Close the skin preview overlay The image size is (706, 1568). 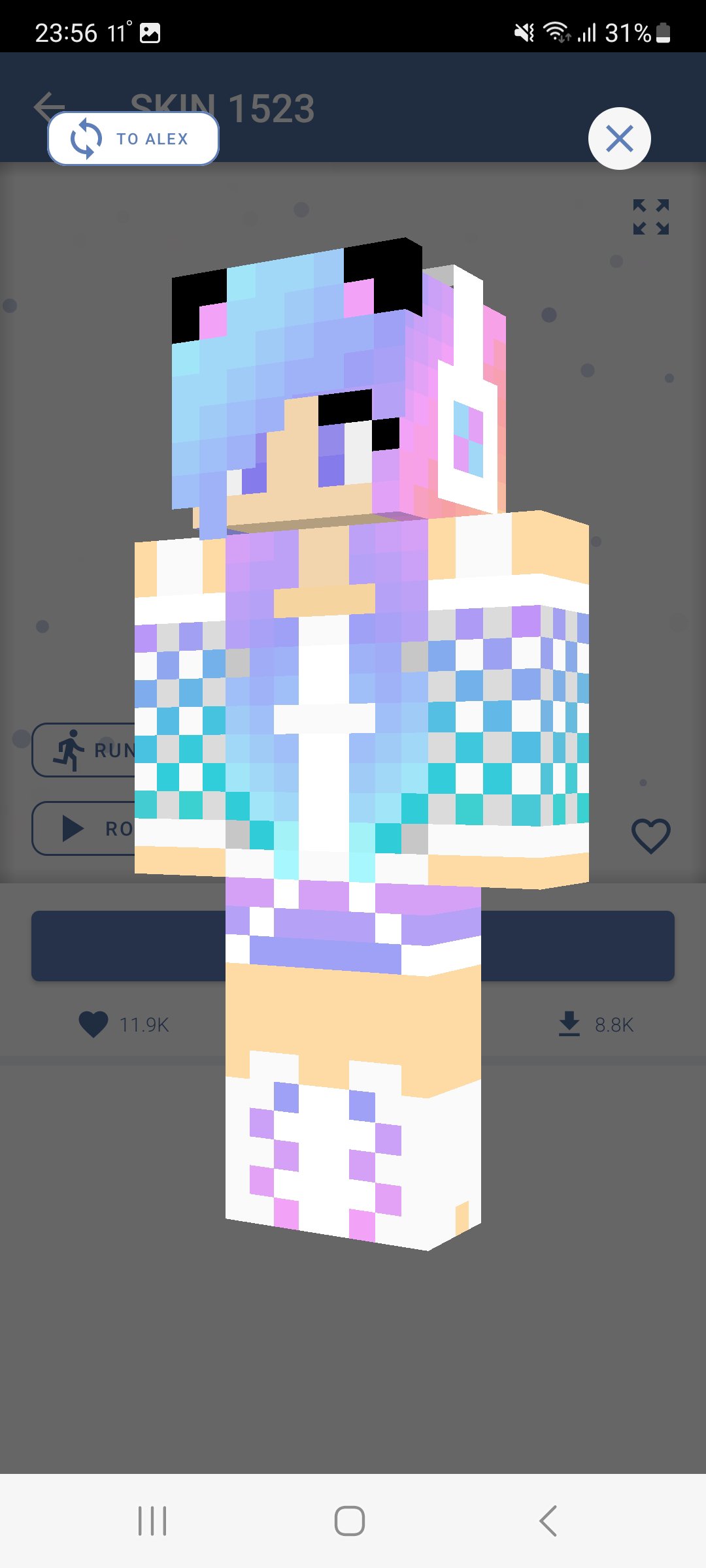[x=619, y=139]
